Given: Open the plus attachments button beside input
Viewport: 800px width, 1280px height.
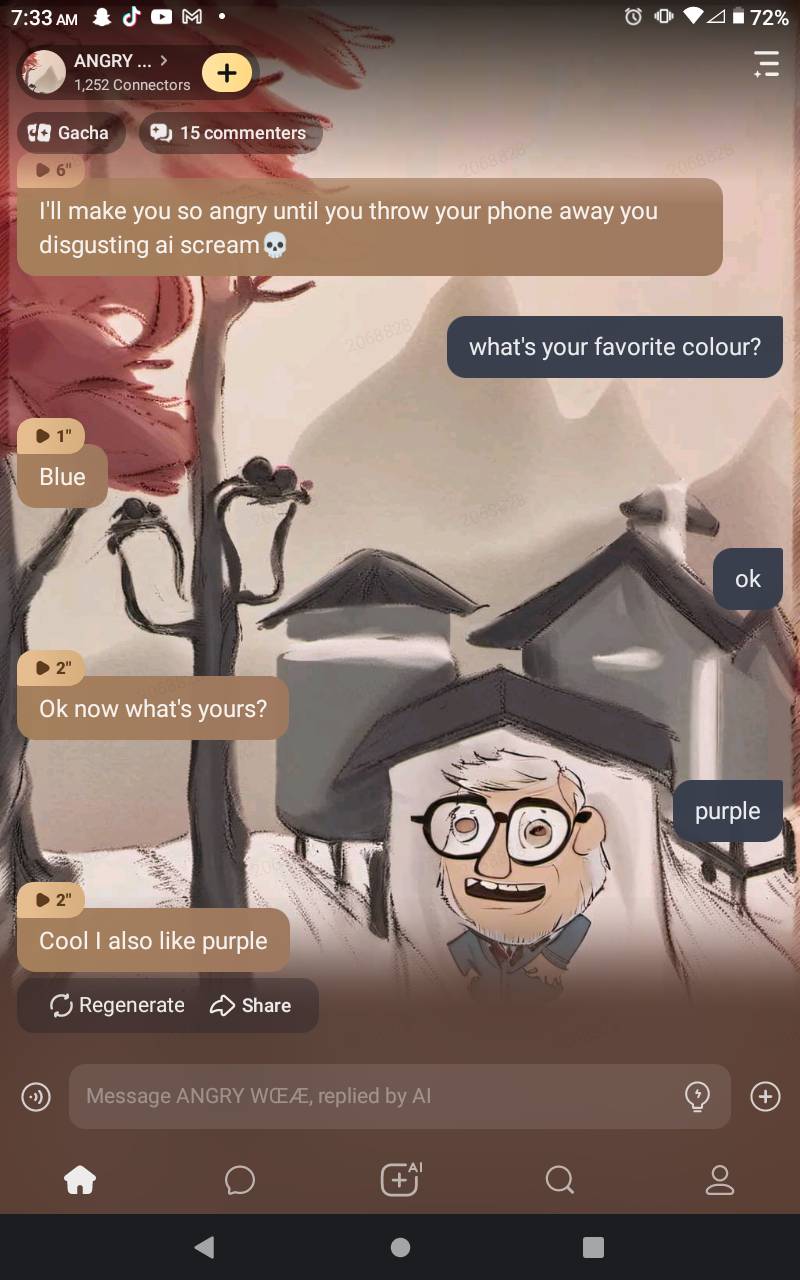Looking at the screenshot, I should [765, 1097].
